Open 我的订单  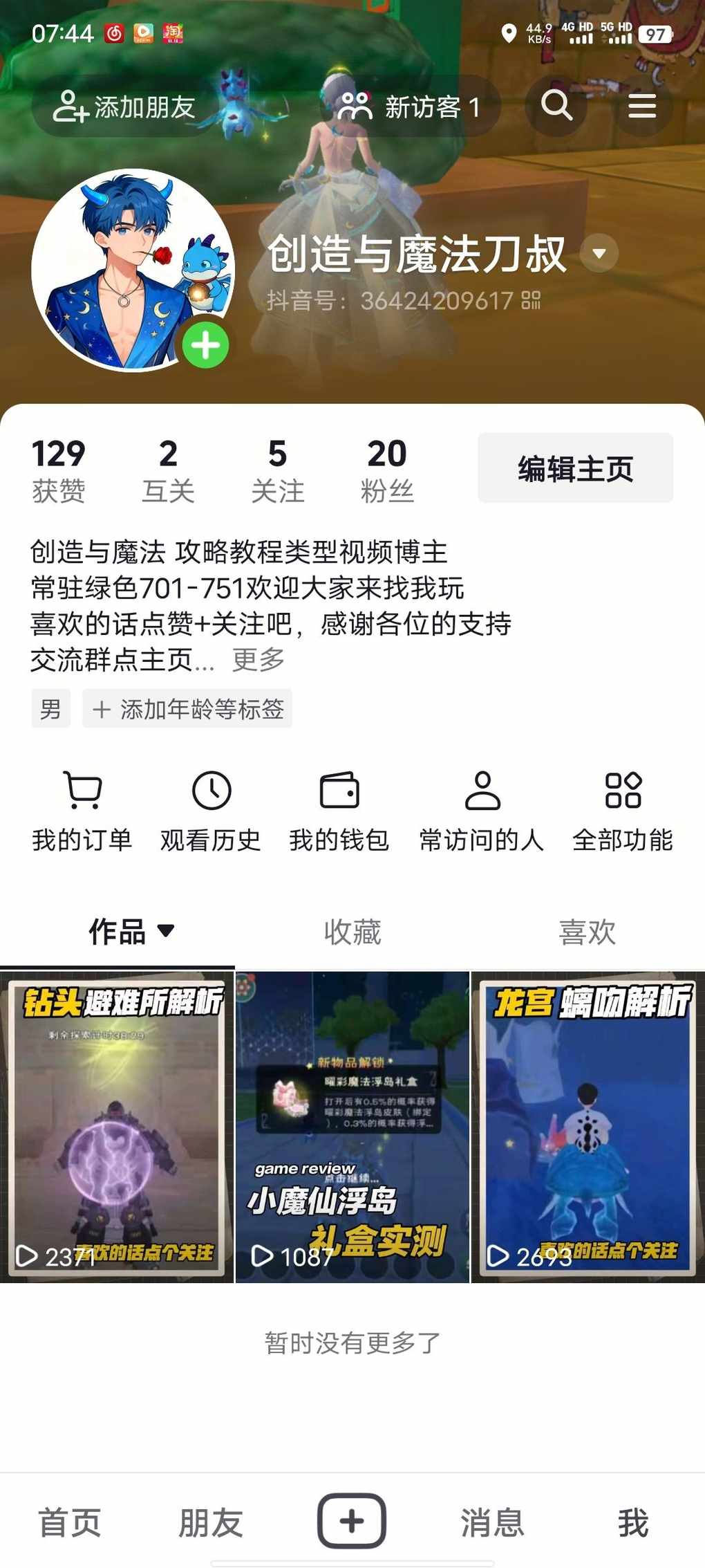pyautogui.click(x=82, y=811)
